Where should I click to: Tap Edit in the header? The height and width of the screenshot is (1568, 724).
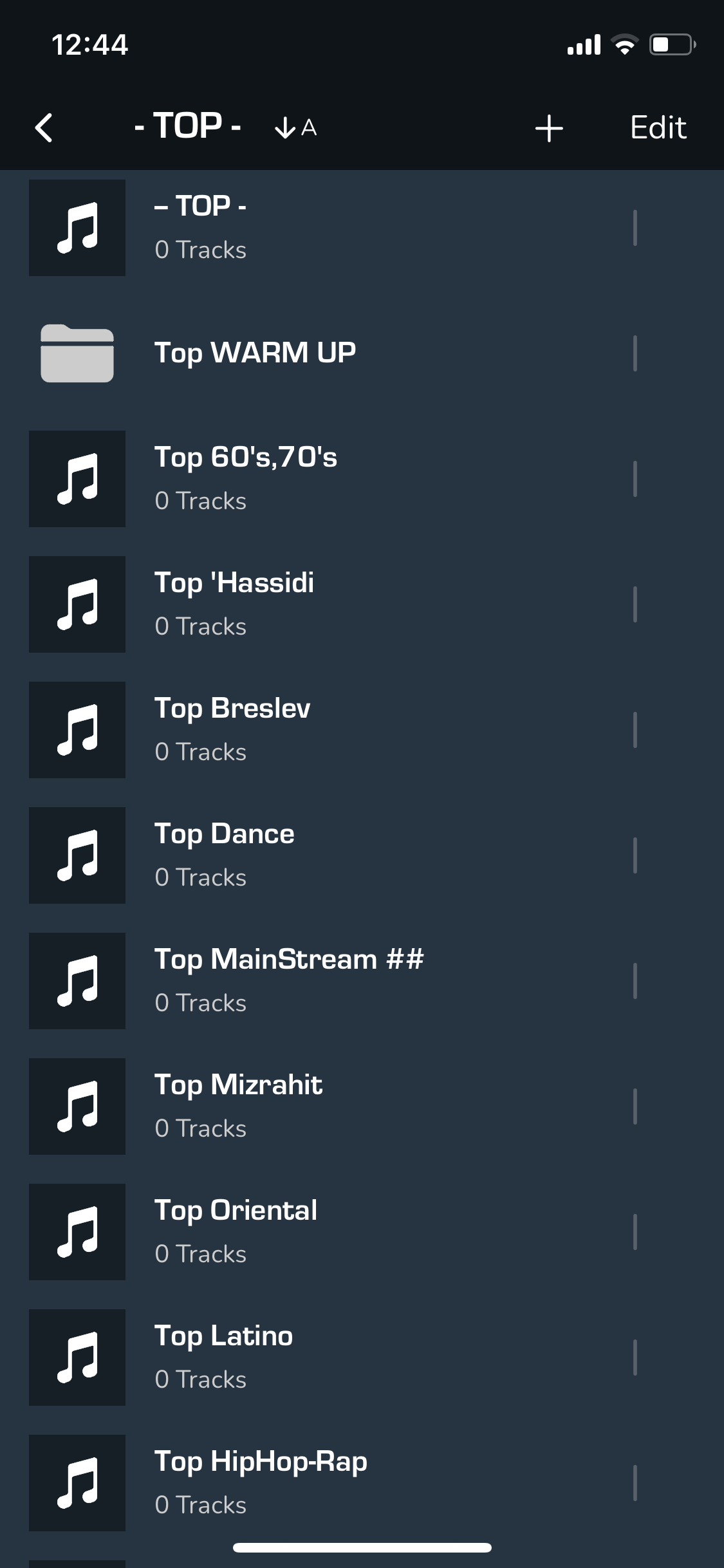tap(658, 127)
